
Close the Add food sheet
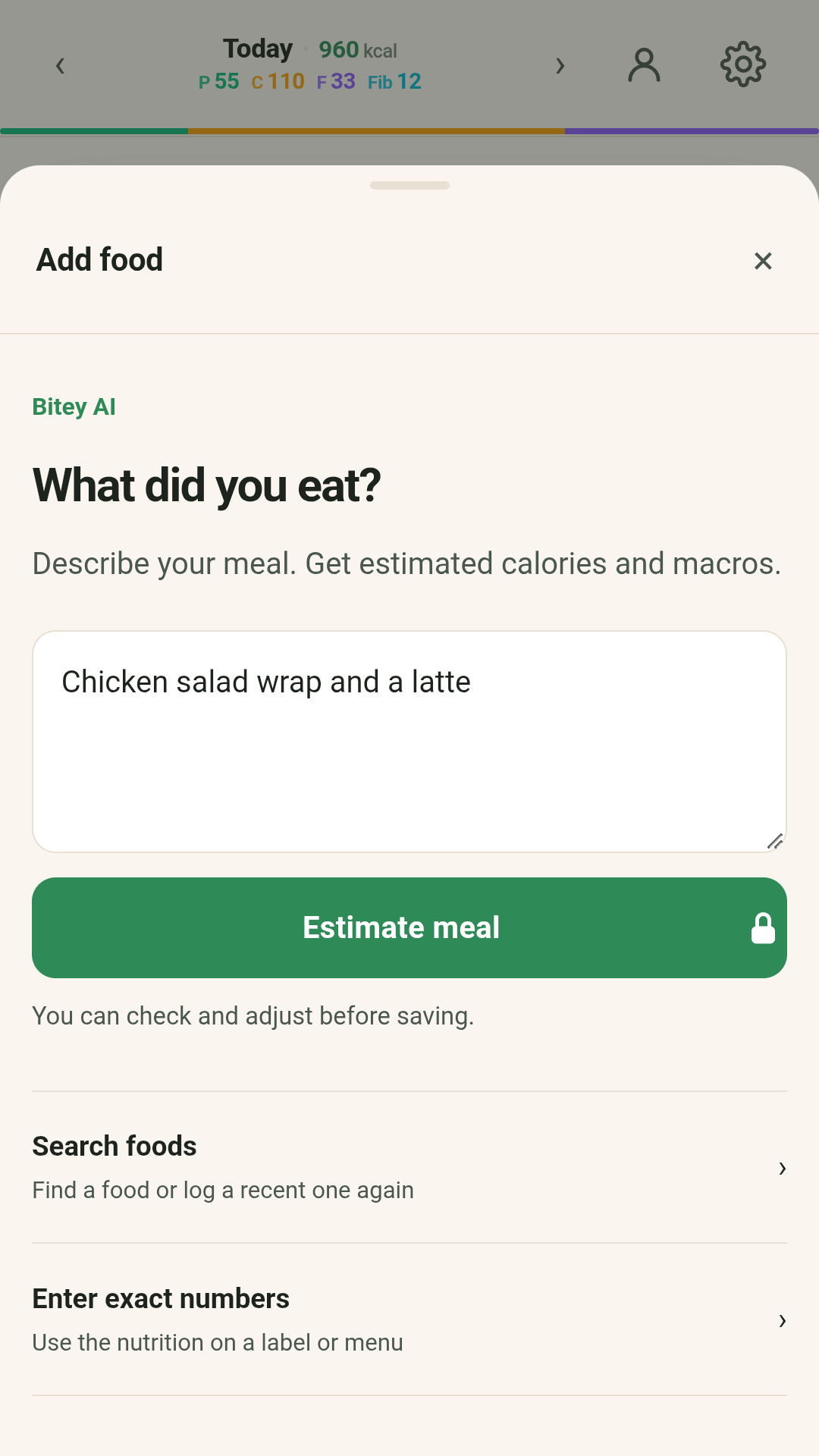[x=763, y=261]
